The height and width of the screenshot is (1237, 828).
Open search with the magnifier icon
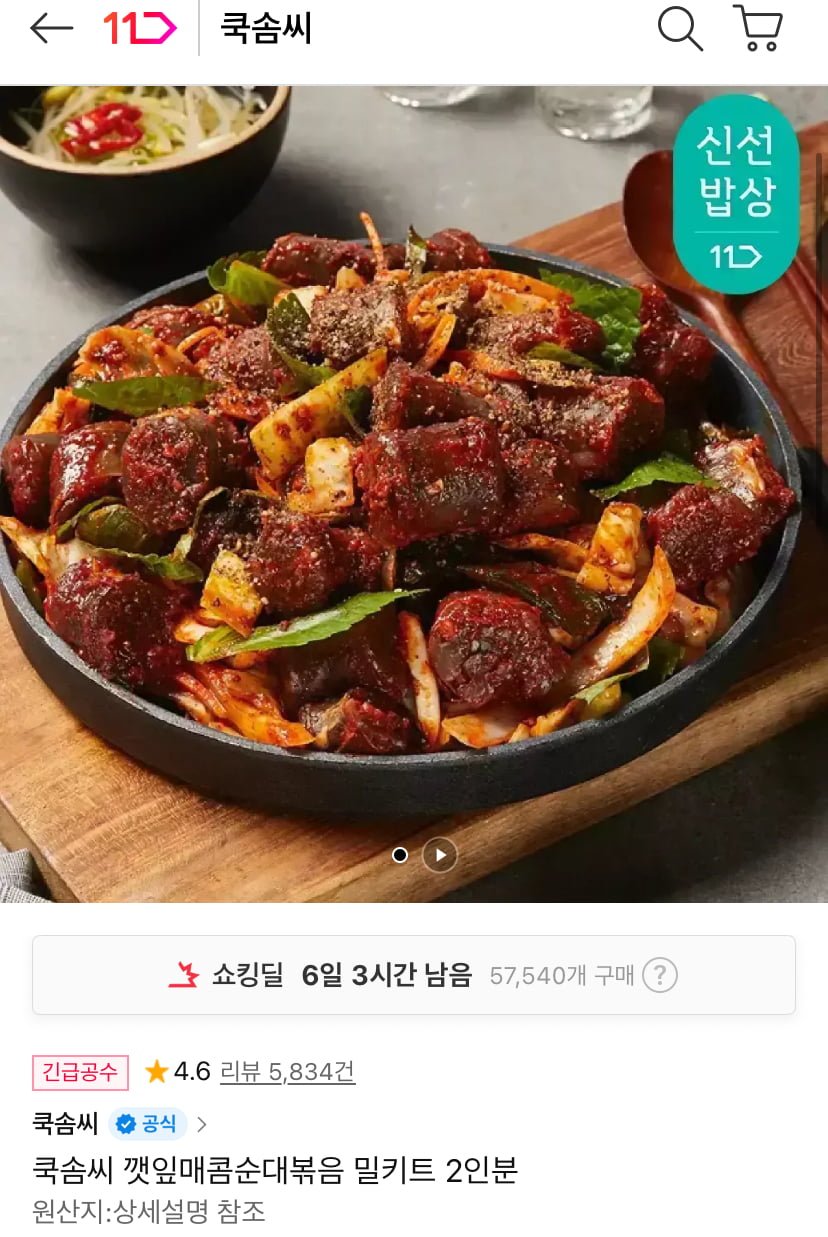coord(680,29)
